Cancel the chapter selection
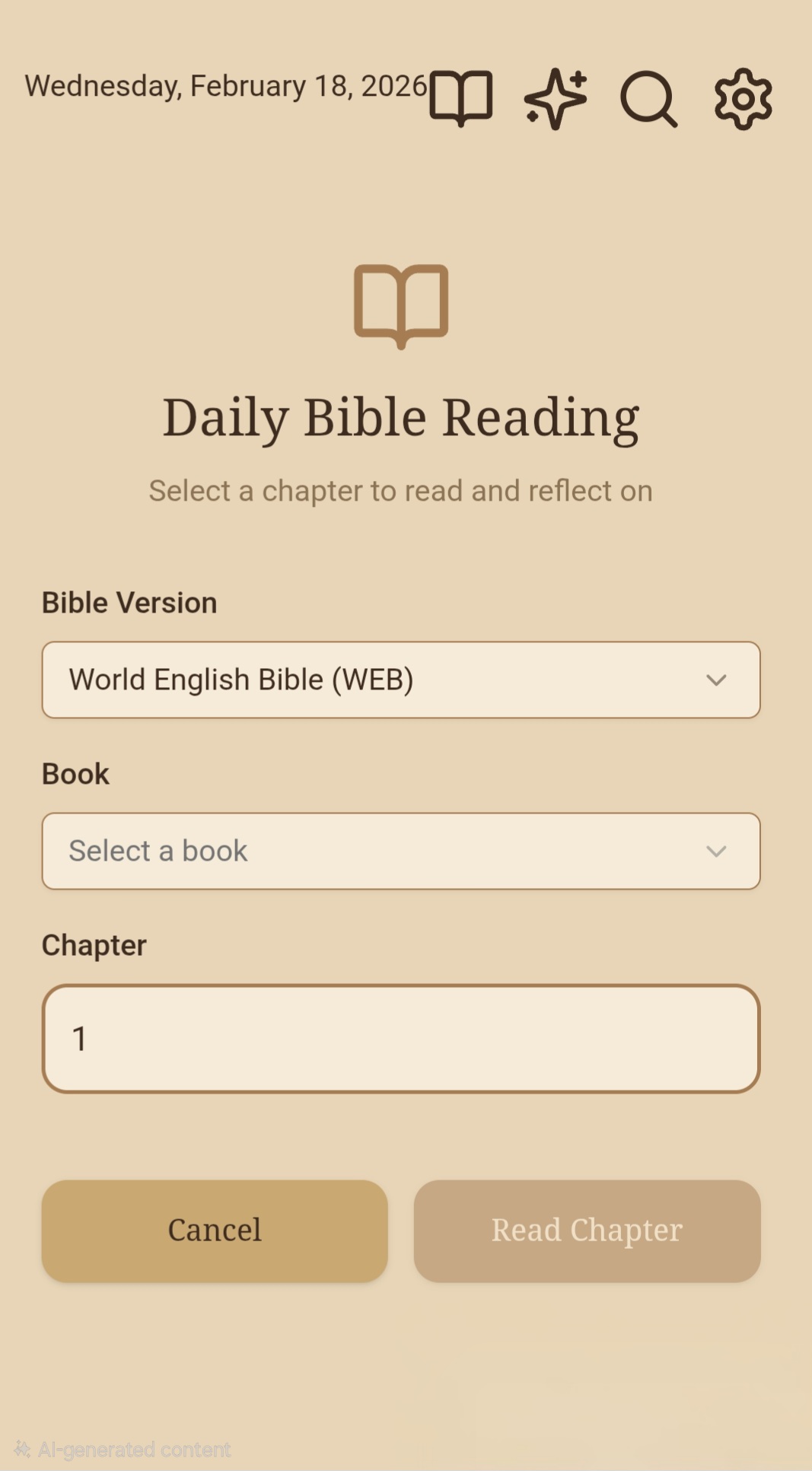The image size is (812, 1471). tap(215, 1231)
